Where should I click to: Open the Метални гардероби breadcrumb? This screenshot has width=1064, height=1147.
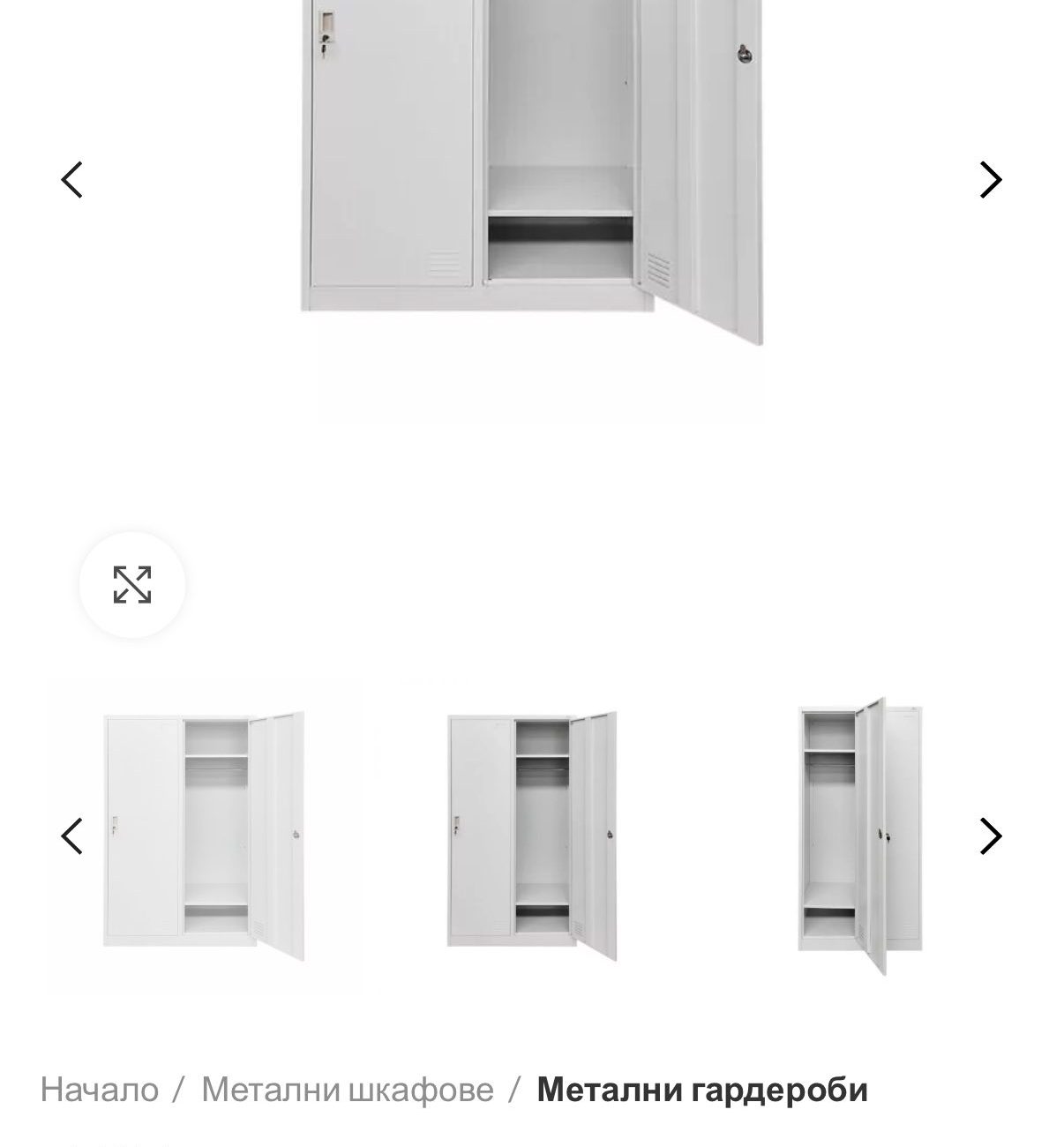coord(702,1090)
